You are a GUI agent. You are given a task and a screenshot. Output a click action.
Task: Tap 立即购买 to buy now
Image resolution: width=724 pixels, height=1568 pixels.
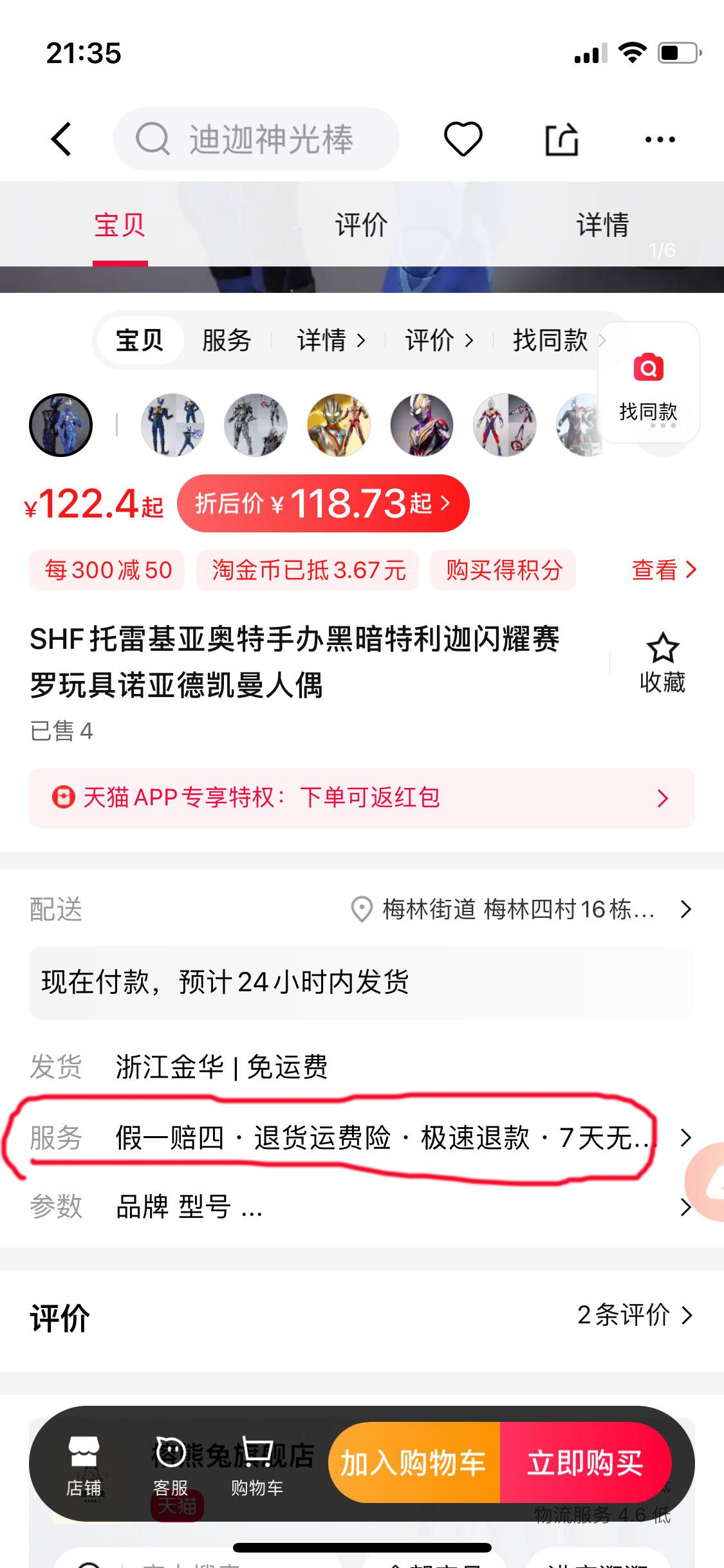pos(585,1463)
